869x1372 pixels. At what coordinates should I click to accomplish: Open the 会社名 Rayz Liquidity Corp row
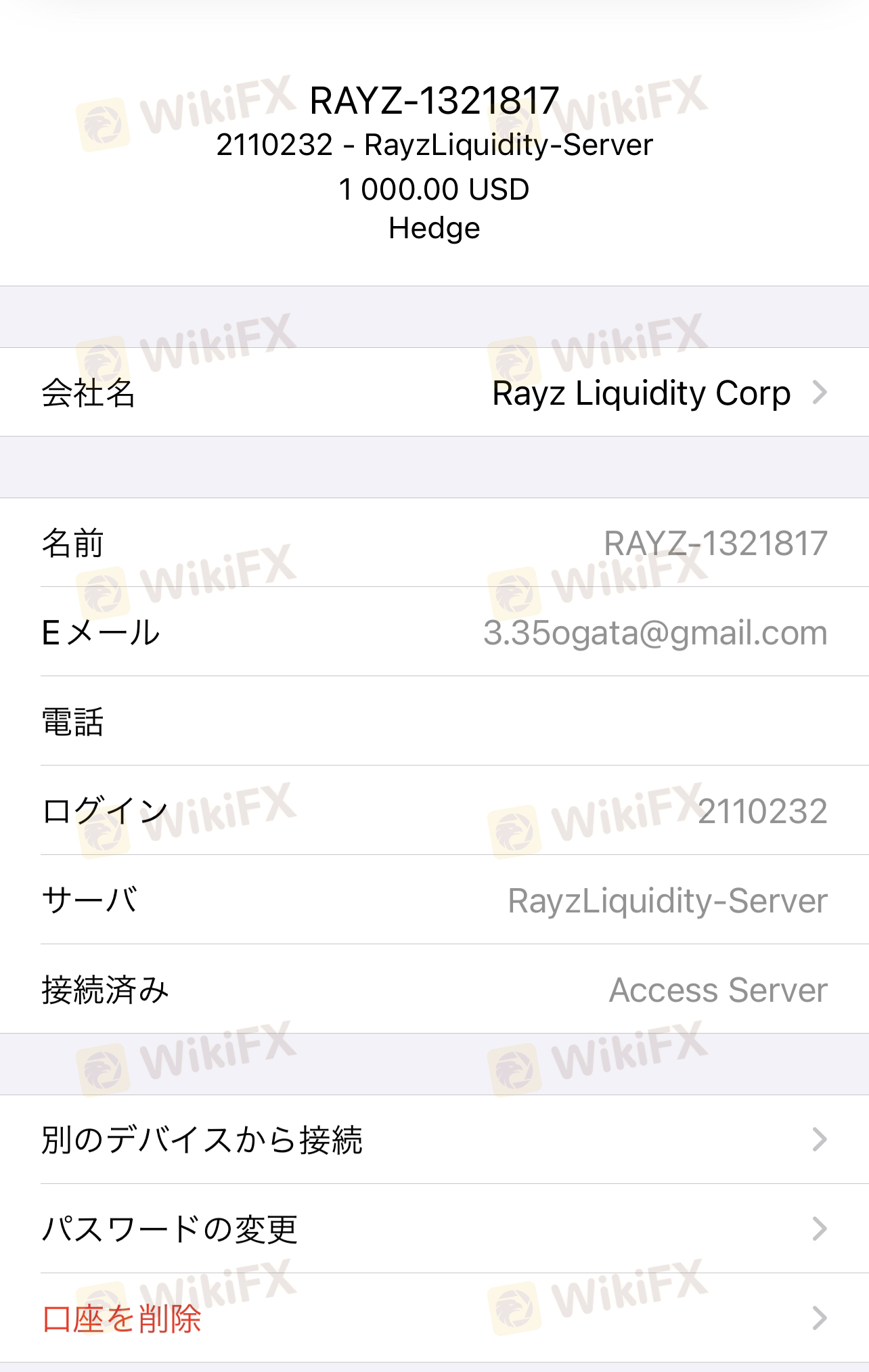click(x=435, y=393)
